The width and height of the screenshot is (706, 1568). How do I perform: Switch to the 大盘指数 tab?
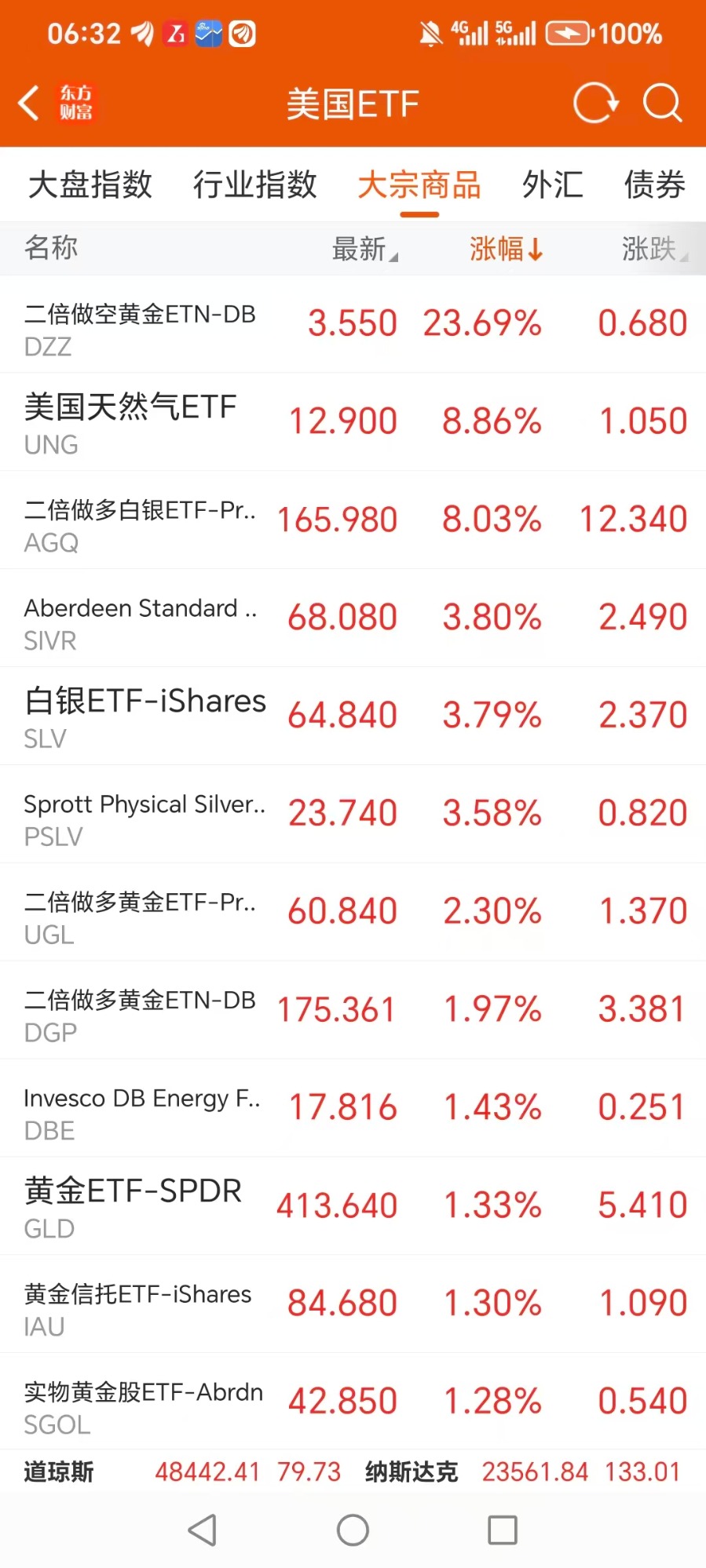(90, 185)
